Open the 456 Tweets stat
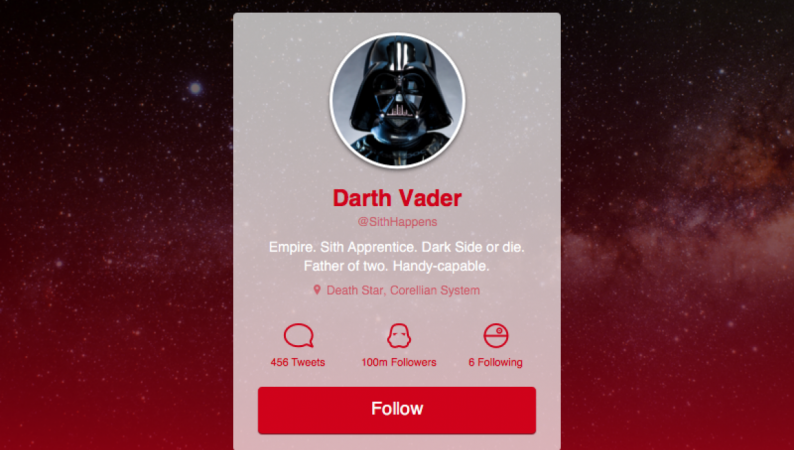The width and height of the screenshot is (794, 450). pos(298,346)
